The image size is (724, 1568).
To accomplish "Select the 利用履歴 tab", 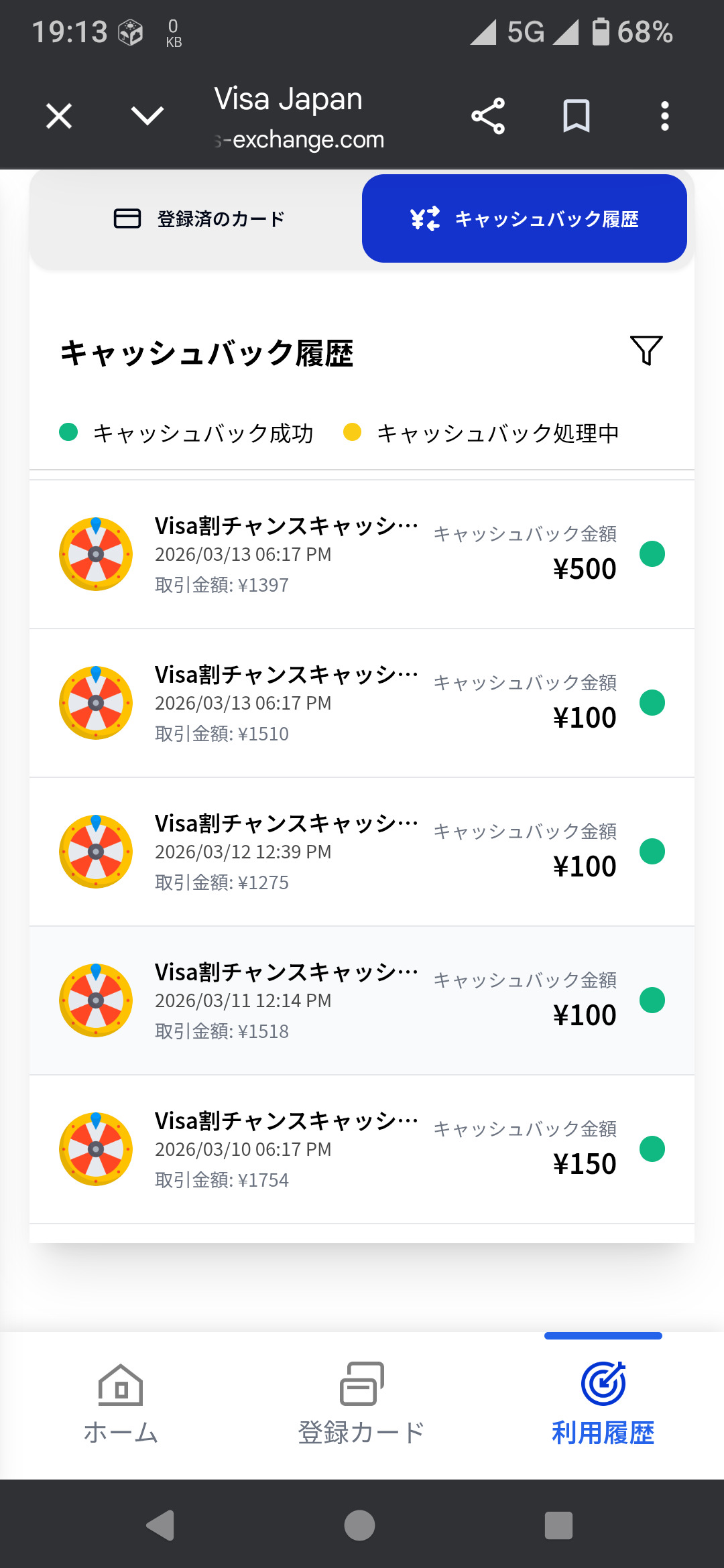I will [x=603, y=1403].
